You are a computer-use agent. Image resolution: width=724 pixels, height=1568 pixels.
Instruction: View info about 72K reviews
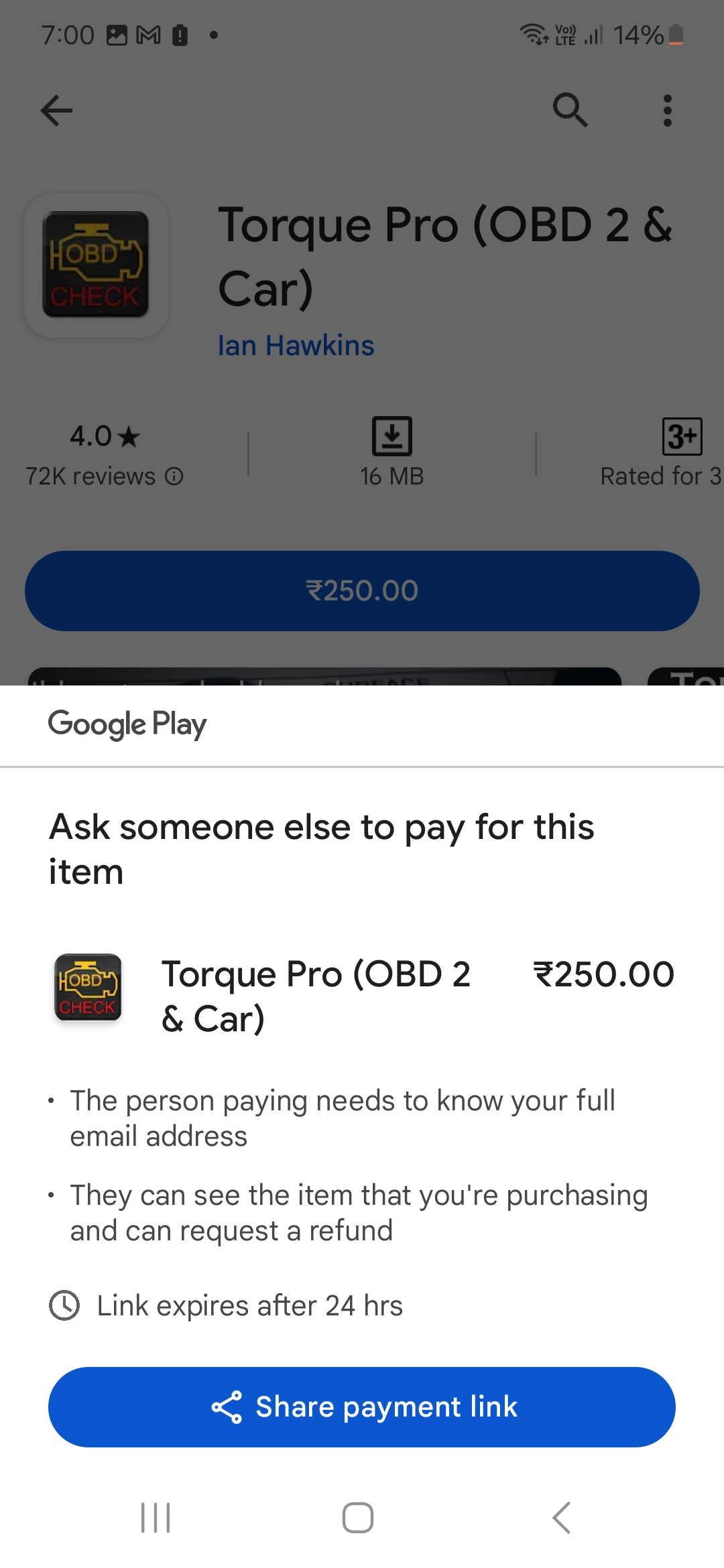[x=174, y=476]
